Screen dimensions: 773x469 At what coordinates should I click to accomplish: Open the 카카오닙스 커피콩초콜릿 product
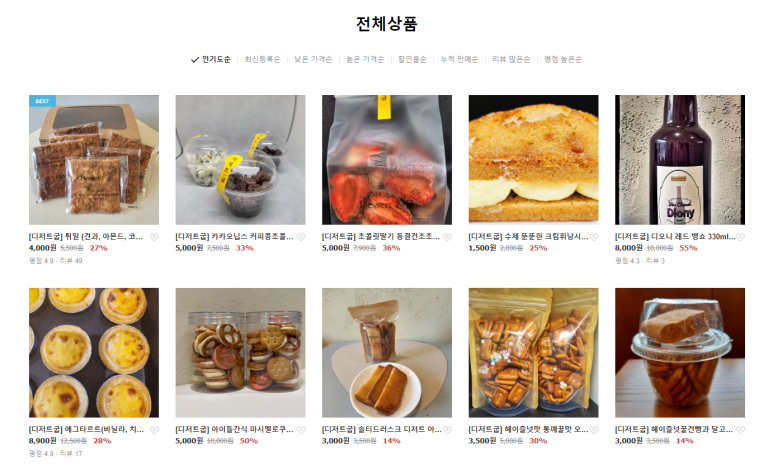240,159
